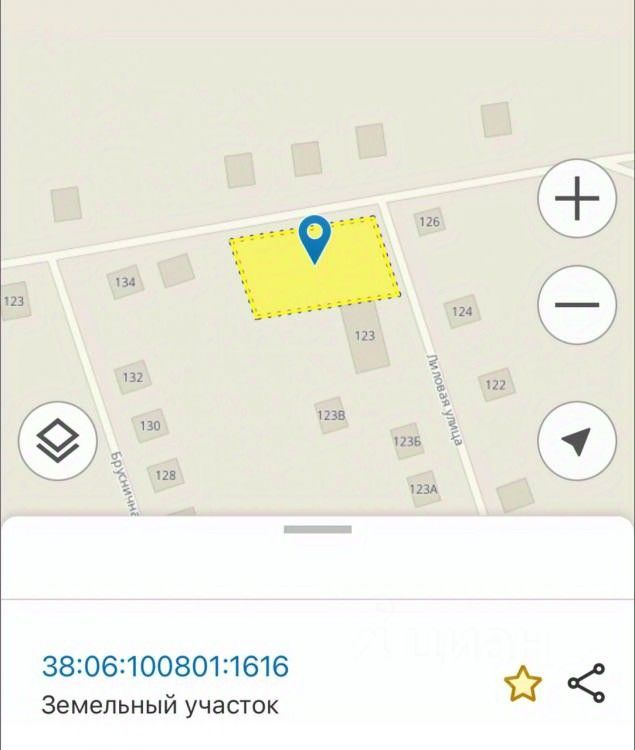This screenshot has height=750, width=635.
Task: Expand the bottom sheet handle
Action: [317, 529]
